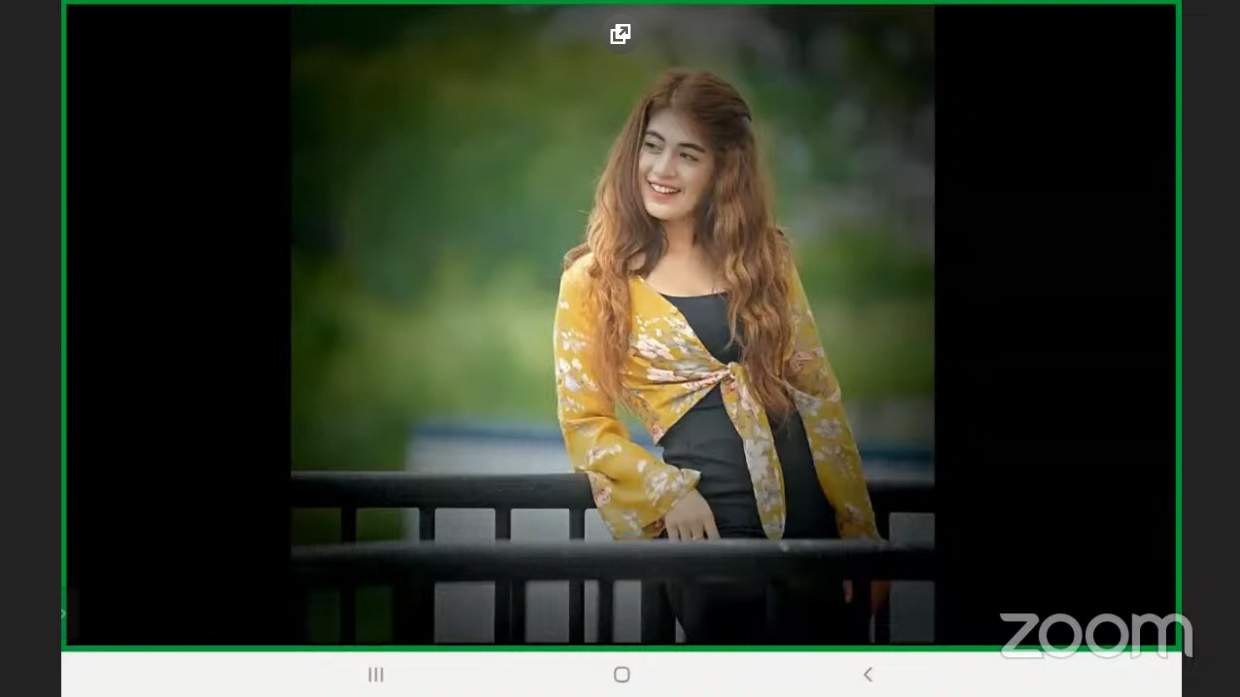
Task: Open recent apps from the navigation bar
Action: tap(376, 675)
